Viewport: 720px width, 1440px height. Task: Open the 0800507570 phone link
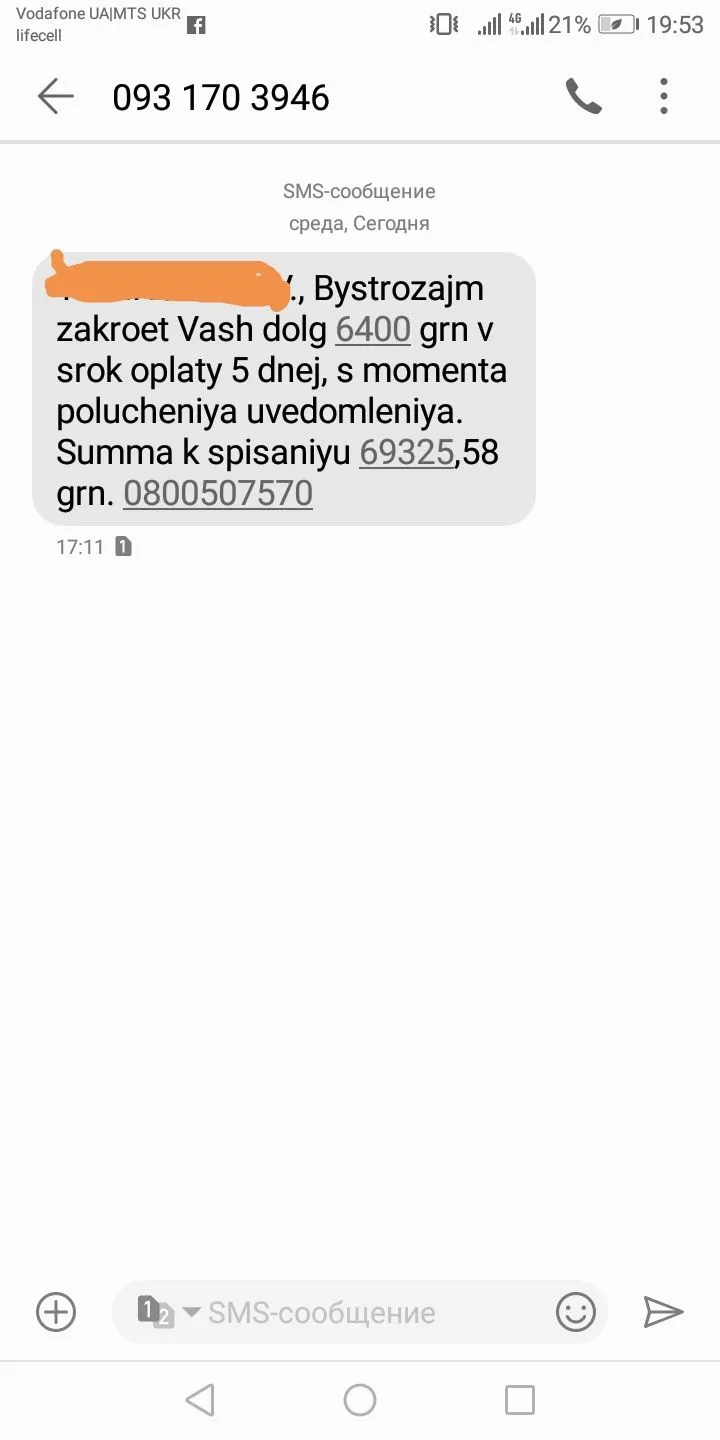(218, 493)
